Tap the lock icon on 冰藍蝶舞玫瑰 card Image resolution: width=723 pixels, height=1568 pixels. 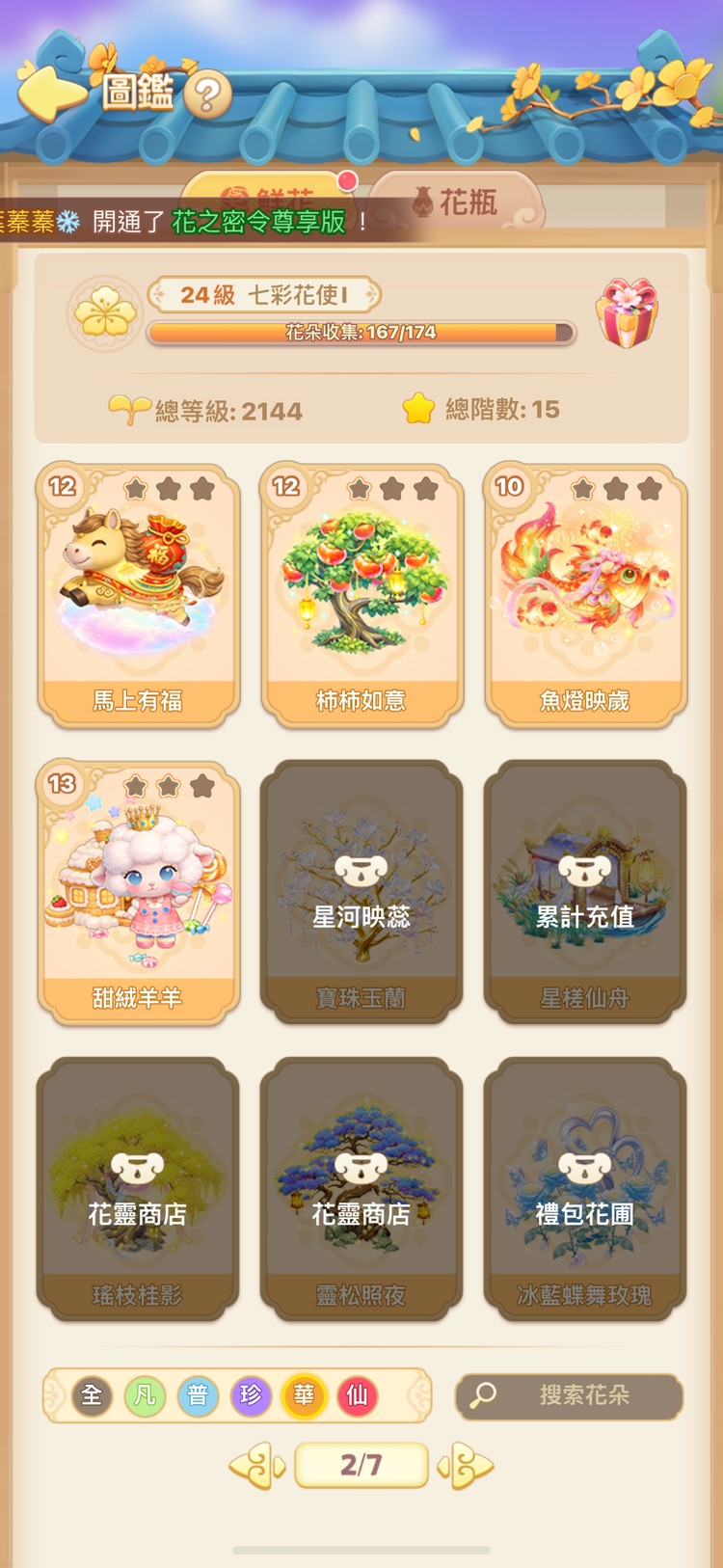[x=585, y=1171]
